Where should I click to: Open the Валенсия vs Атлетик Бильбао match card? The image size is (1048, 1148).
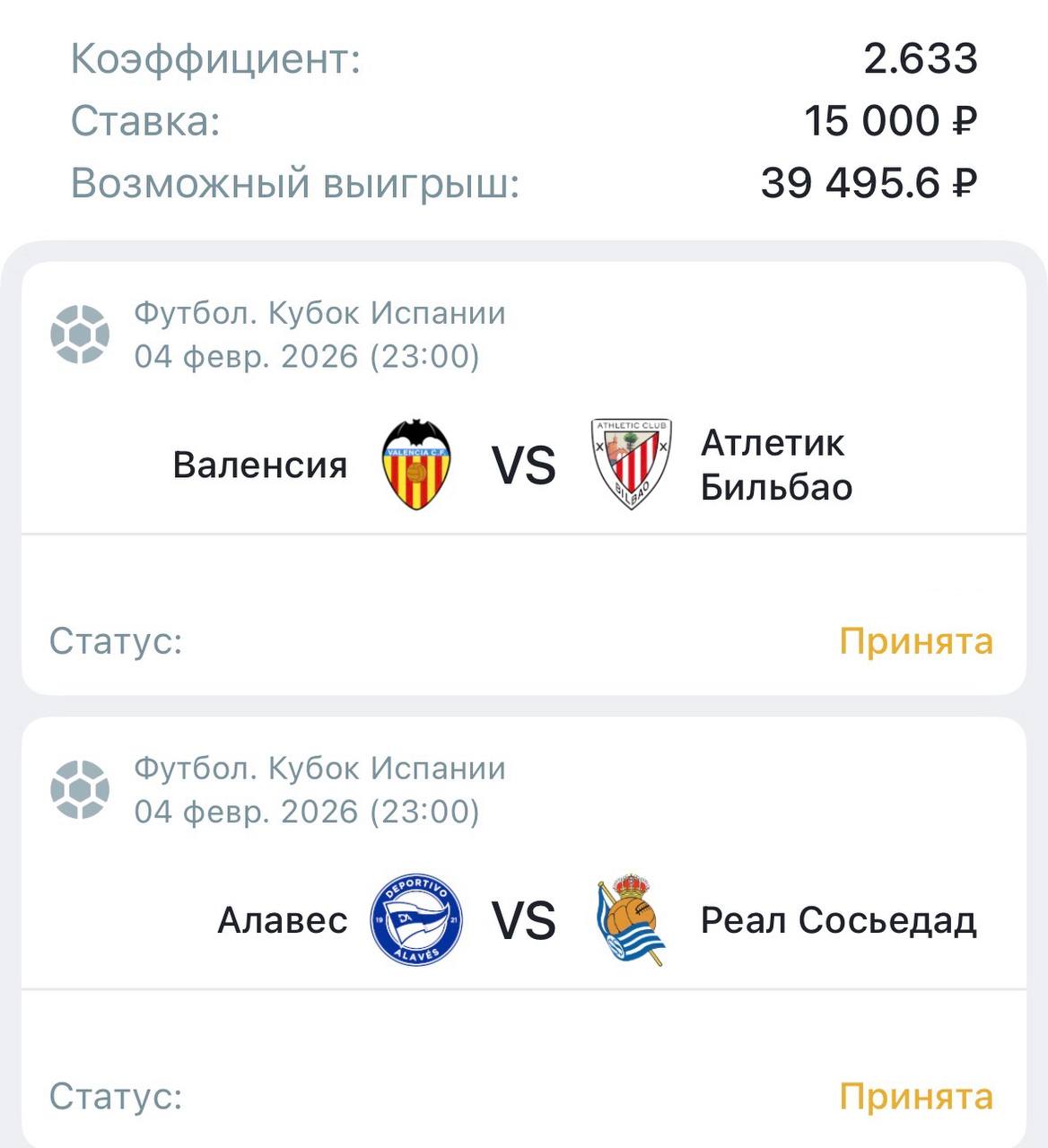(523, 466)
